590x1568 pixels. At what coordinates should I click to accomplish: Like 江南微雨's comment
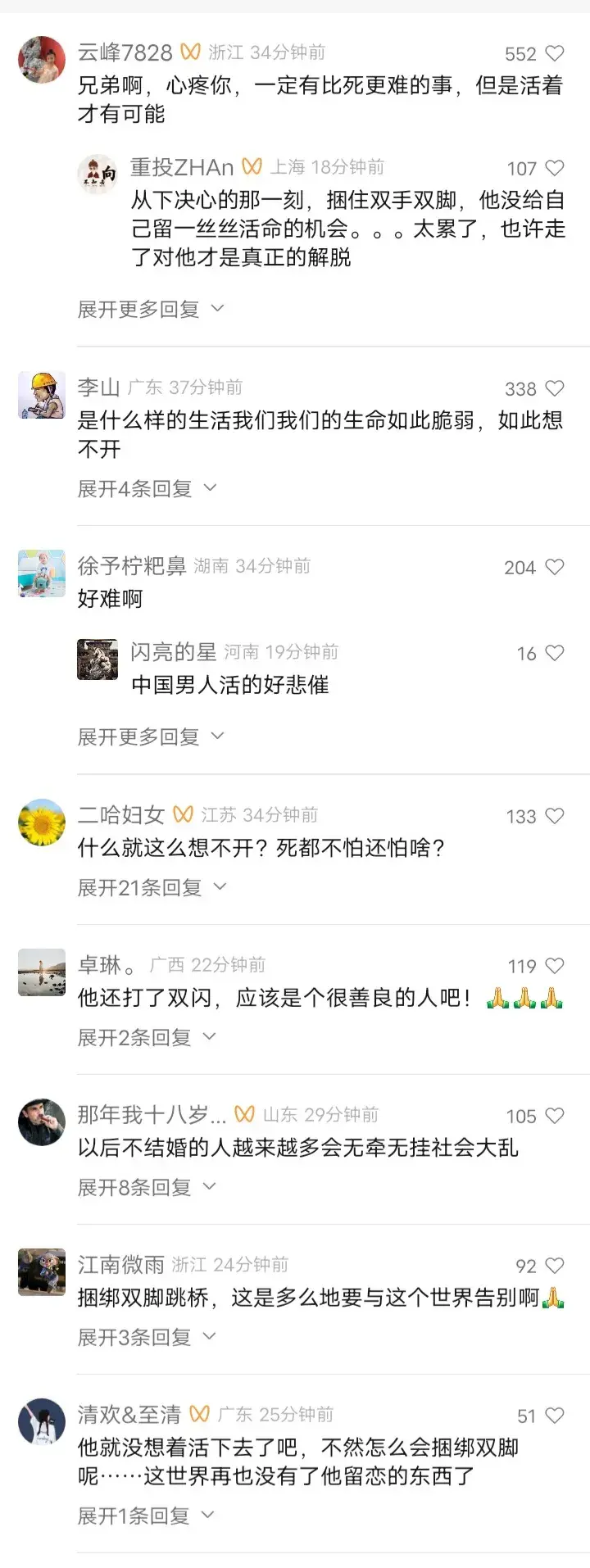[x=555, y=1267]
